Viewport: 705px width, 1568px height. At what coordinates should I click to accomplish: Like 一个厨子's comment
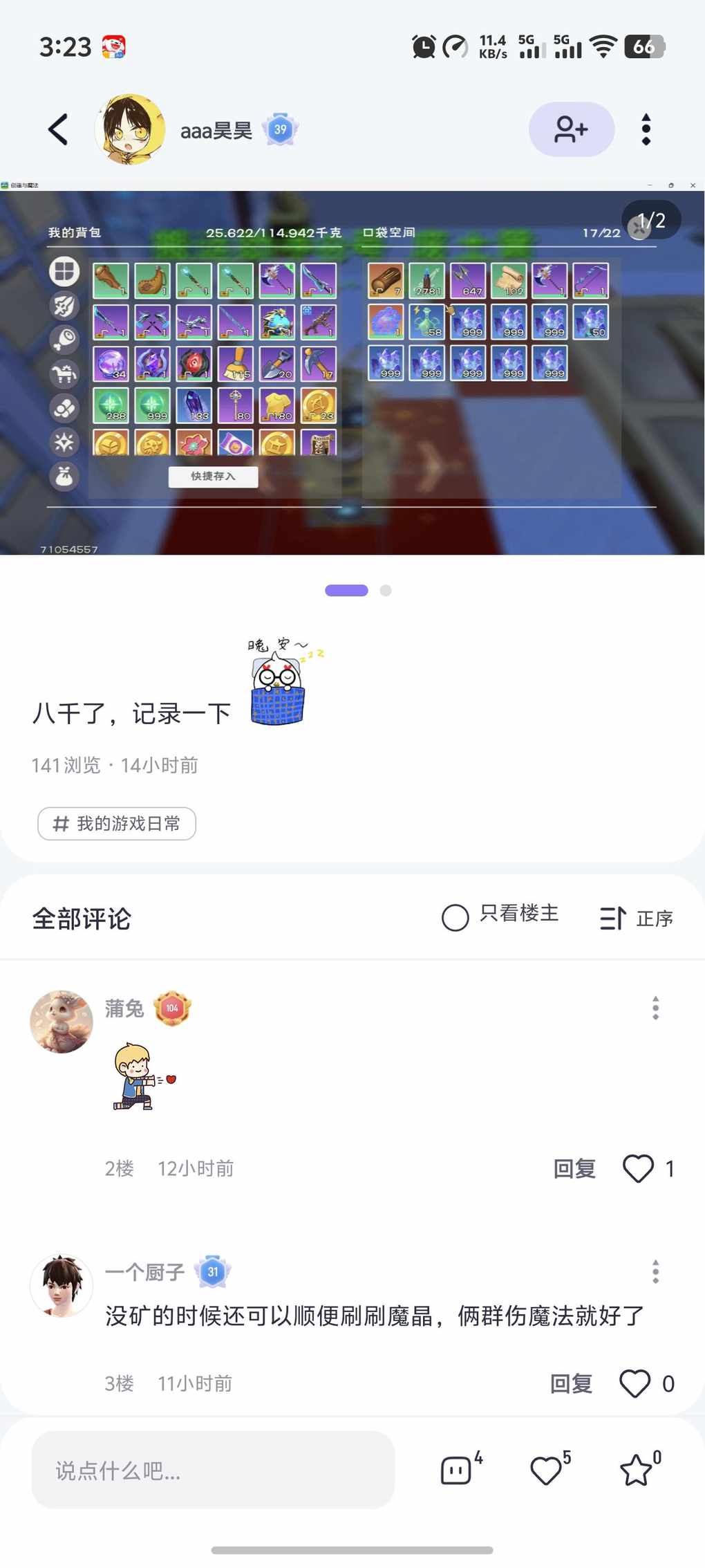634,1383
